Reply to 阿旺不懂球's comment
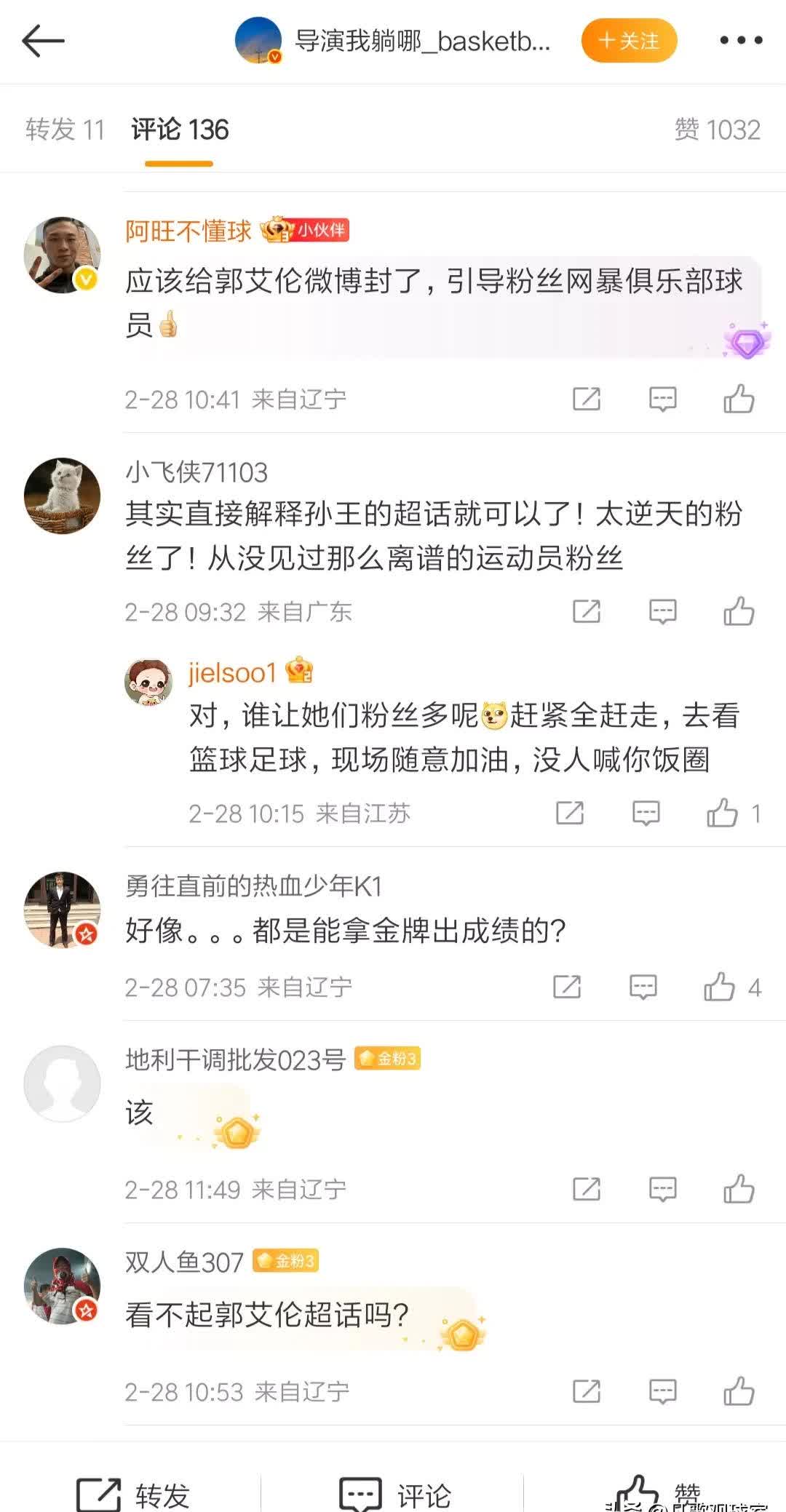 662,399
